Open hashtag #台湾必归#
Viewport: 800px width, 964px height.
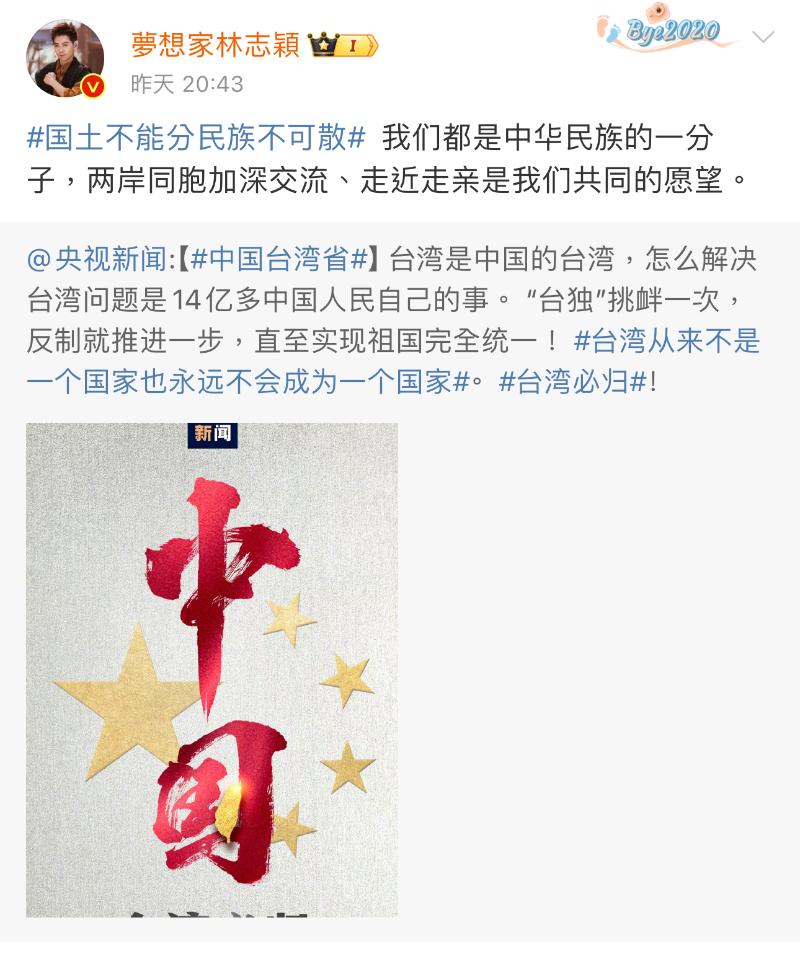[x=571, y=381]
